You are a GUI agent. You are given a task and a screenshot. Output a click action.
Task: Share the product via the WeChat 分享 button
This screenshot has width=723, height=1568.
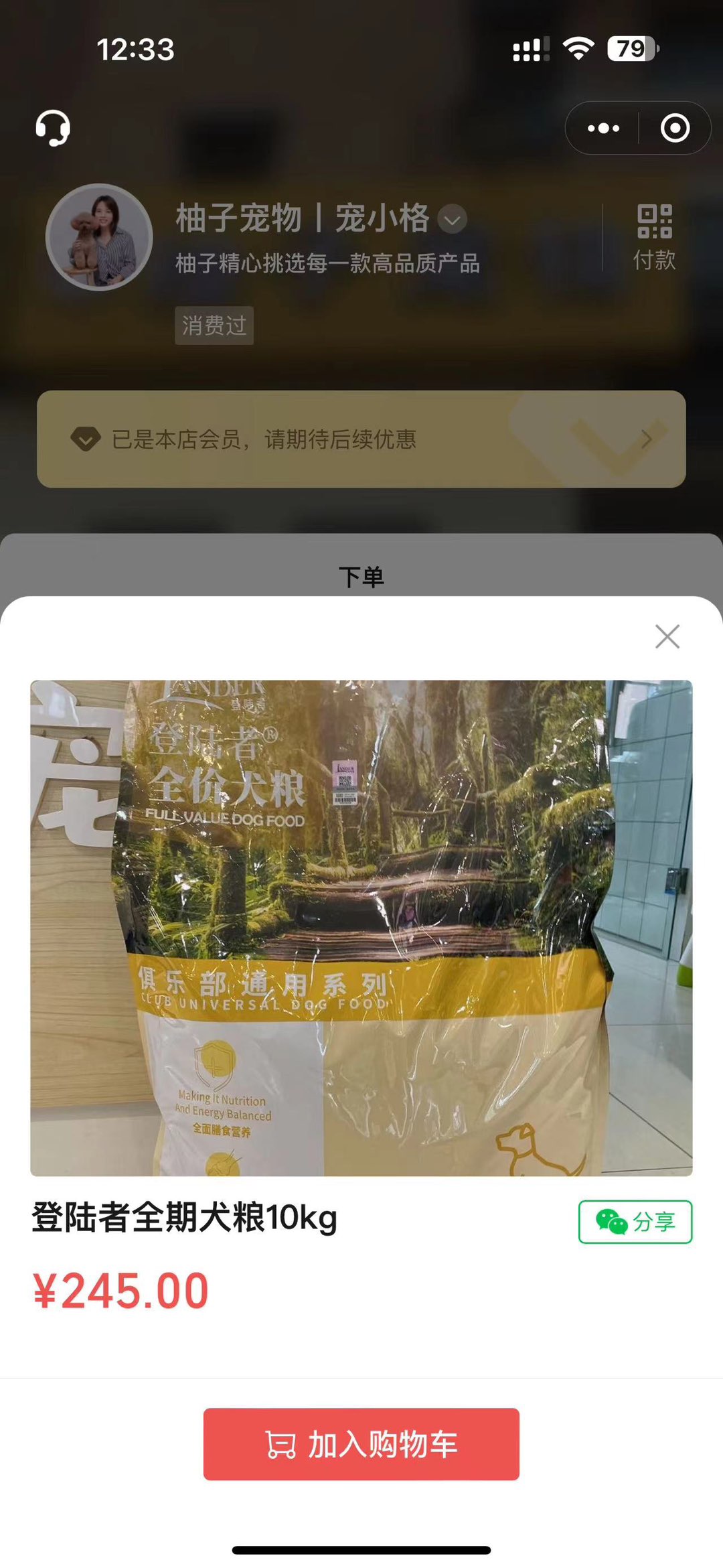coord(635,1222)
